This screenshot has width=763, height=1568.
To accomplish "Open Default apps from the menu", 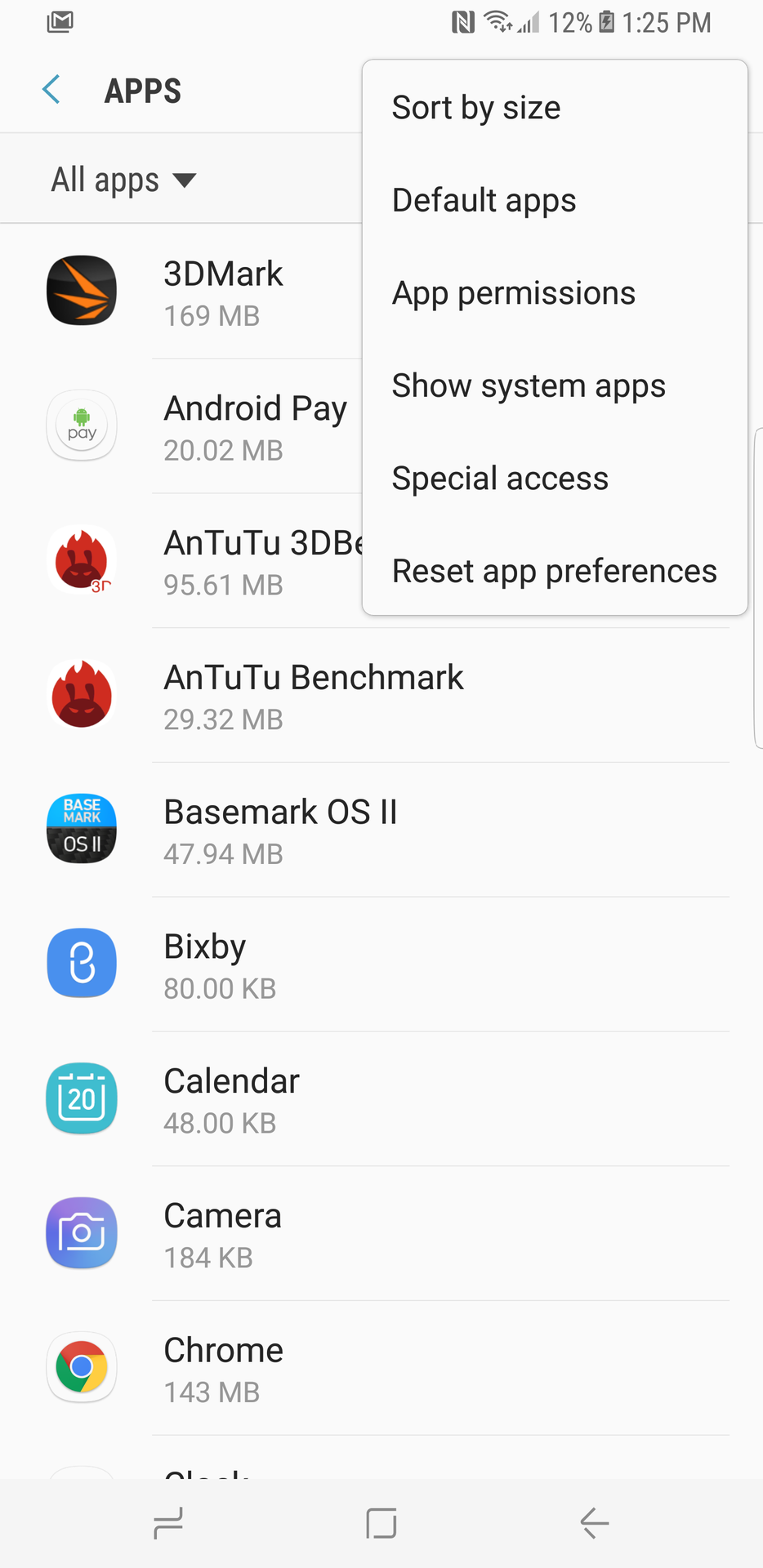I will pos(484,201).
